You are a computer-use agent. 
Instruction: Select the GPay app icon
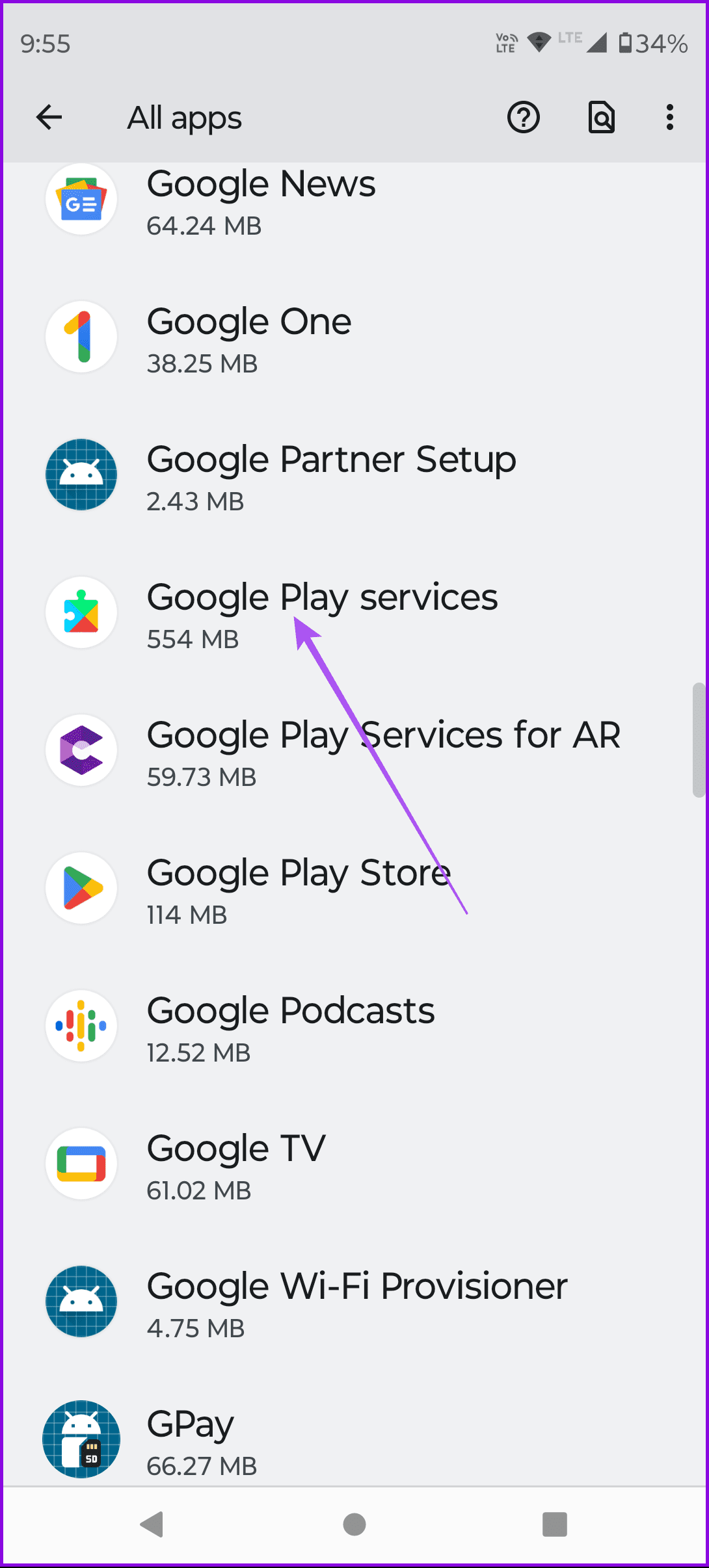click(81, 1439)
